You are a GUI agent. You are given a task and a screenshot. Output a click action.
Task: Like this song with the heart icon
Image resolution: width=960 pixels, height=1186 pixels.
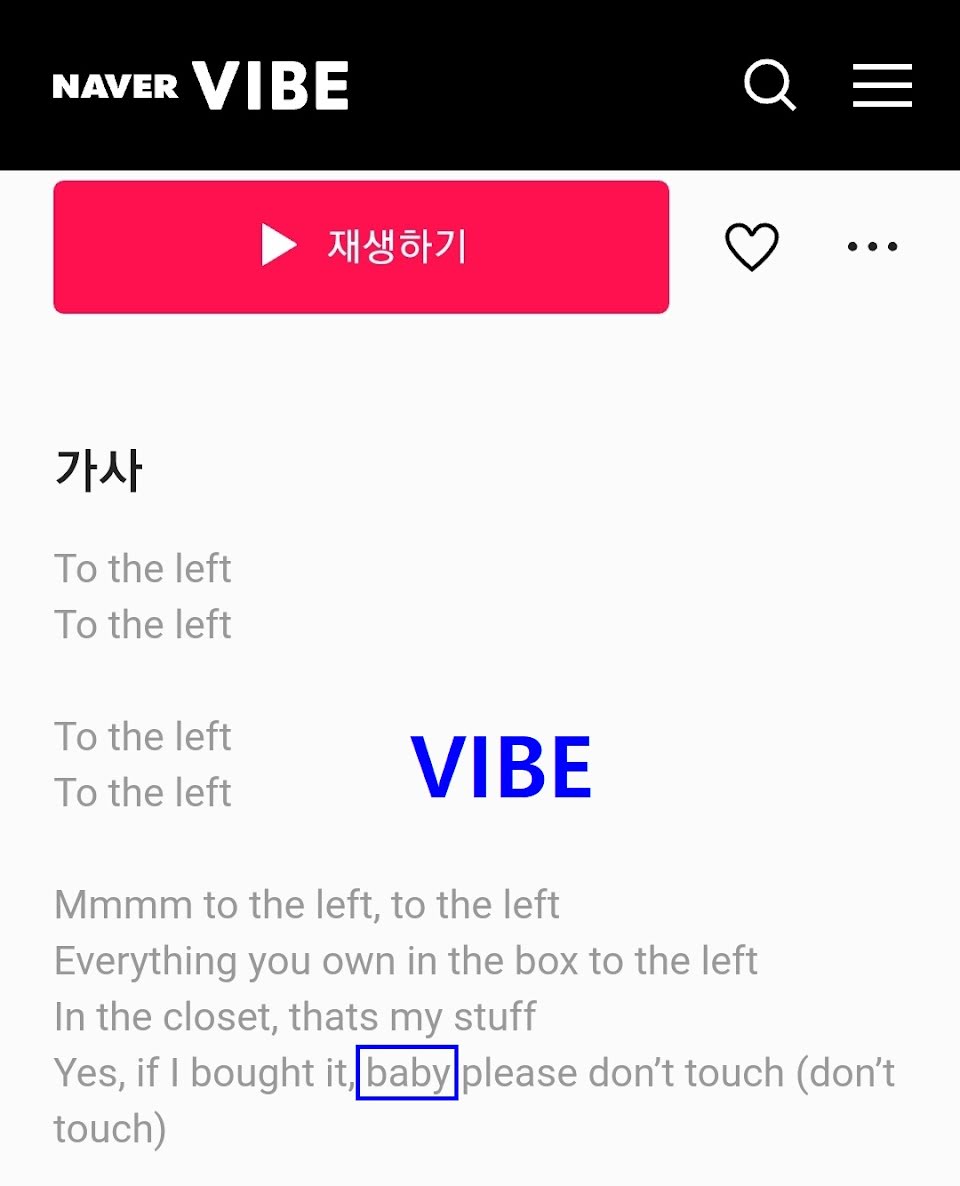pos(751,246)
